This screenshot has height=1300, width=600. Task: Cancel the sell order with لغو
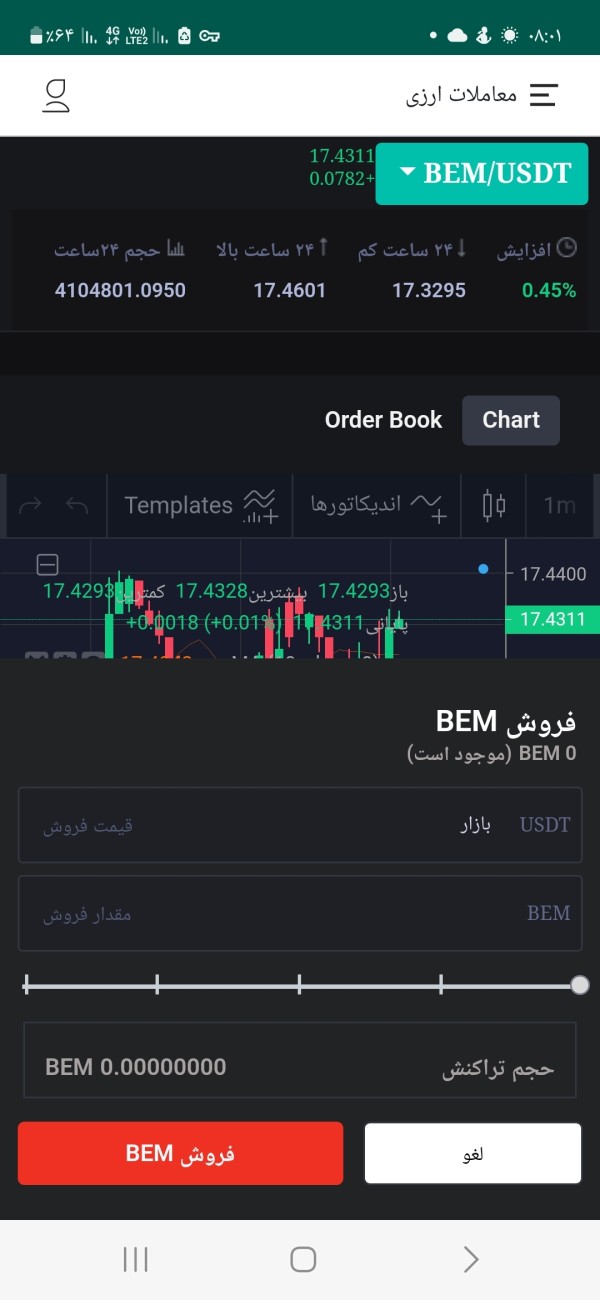coord(473,1153)
